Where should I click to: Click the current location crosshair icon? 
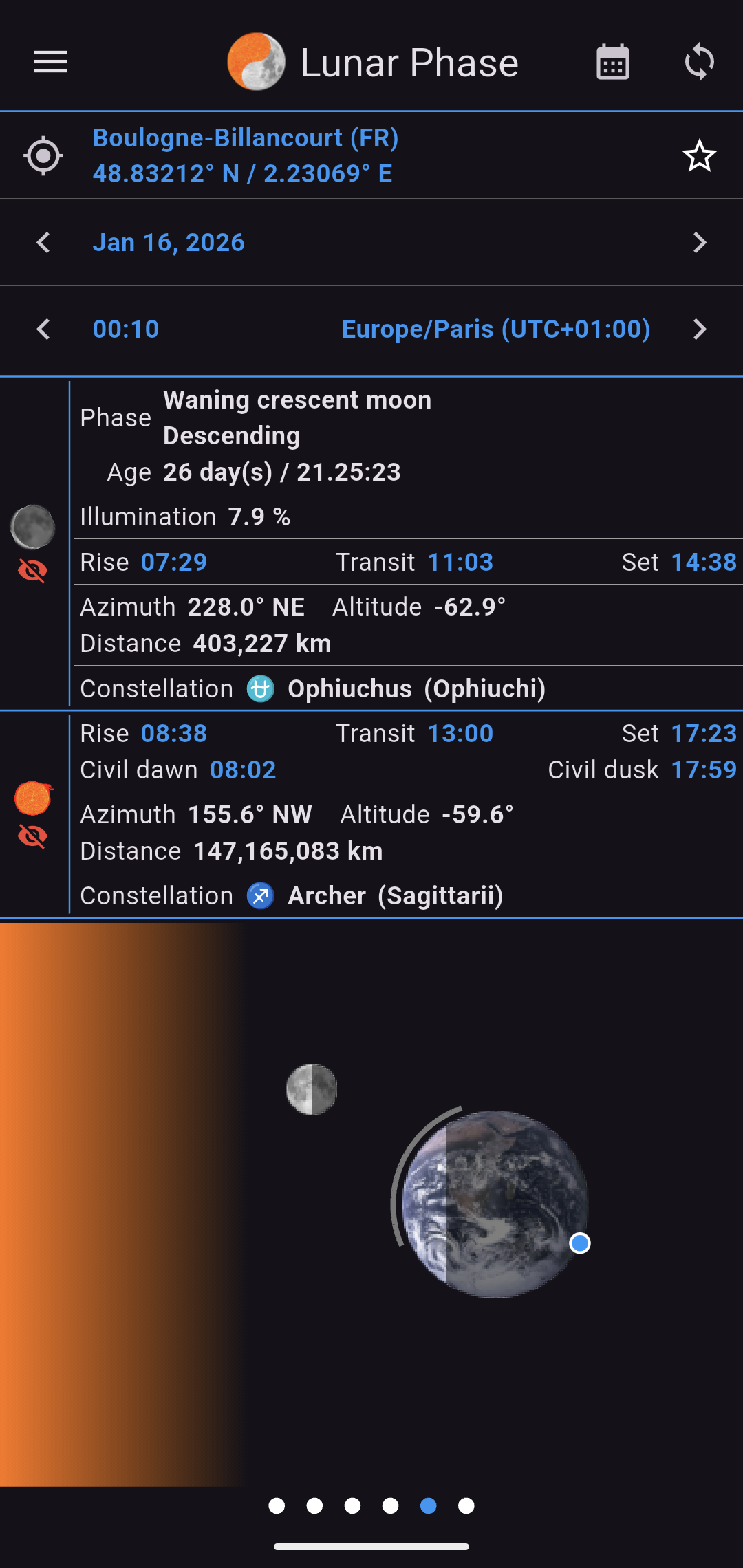pyautogui.click(x=43, y=155)
